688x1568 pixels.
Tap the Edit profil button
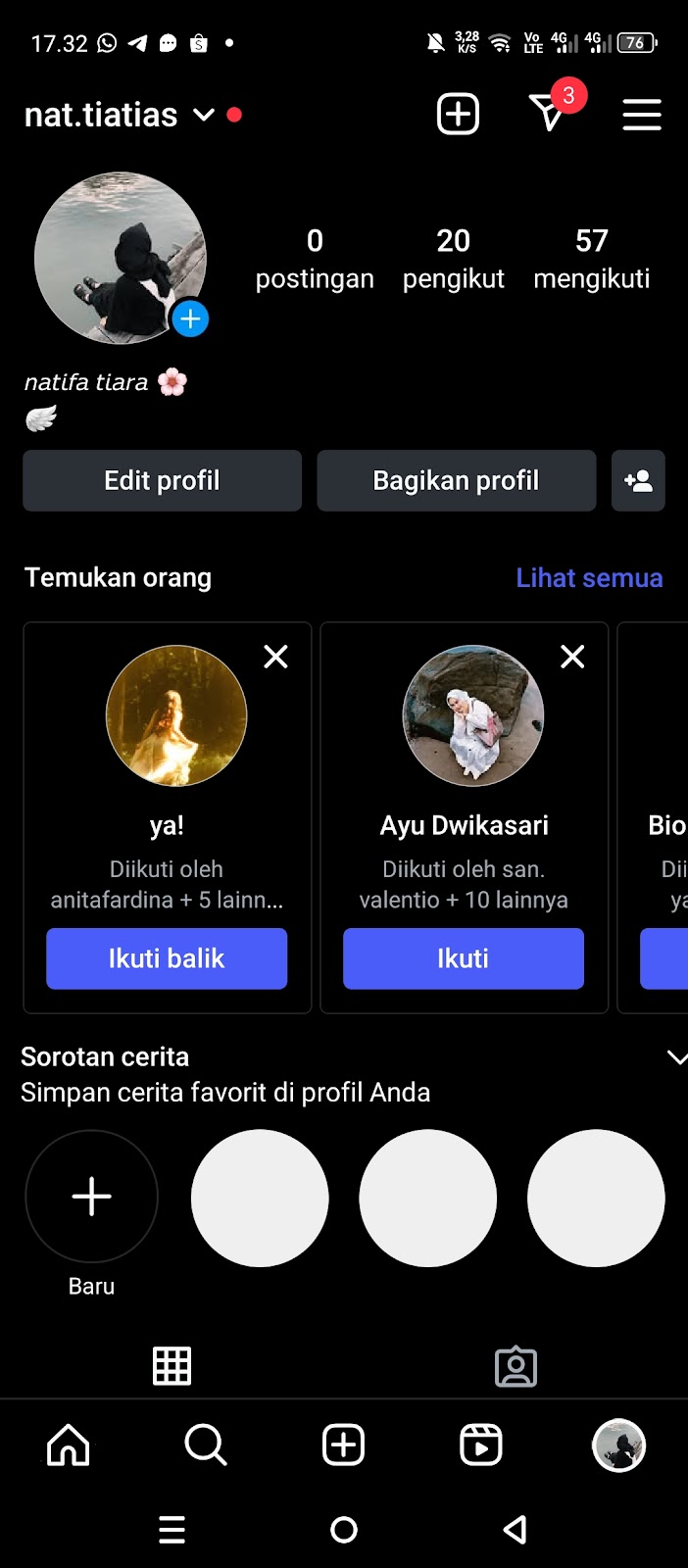click(162, 480)
